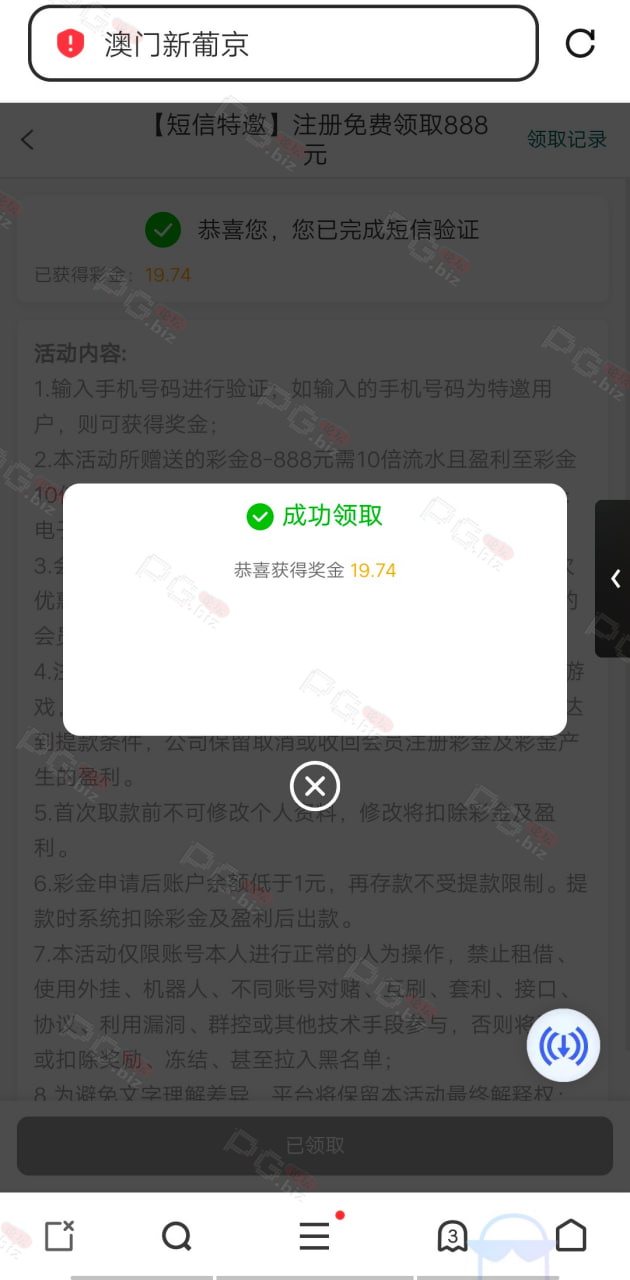630x1280 pixels.
Task: Tap the close-tab icon in bottom bar
Action: coord(59,1236)
